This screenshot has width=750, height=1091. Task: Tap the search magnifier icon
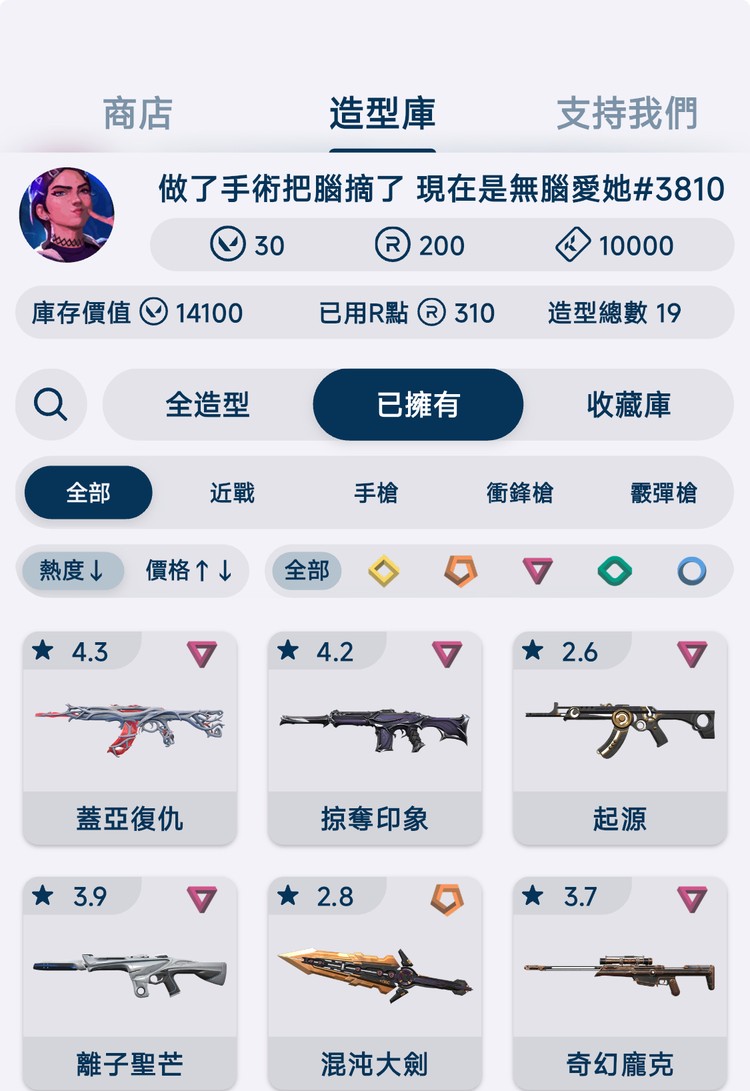(x=51, y=405)
